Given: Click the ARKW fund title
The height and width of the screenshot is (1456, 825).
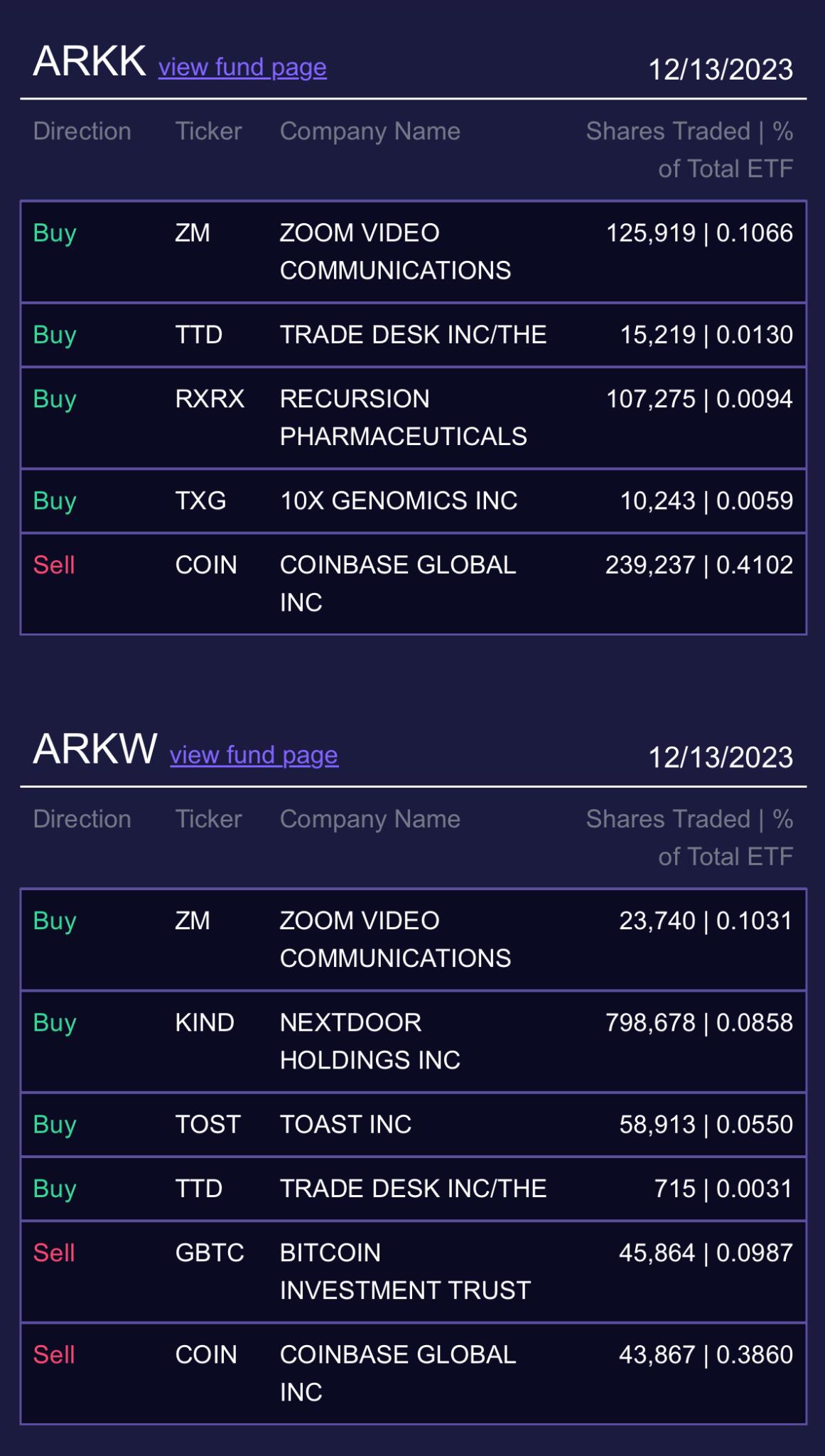Looking at the screenshot, I should coord(92,752).
